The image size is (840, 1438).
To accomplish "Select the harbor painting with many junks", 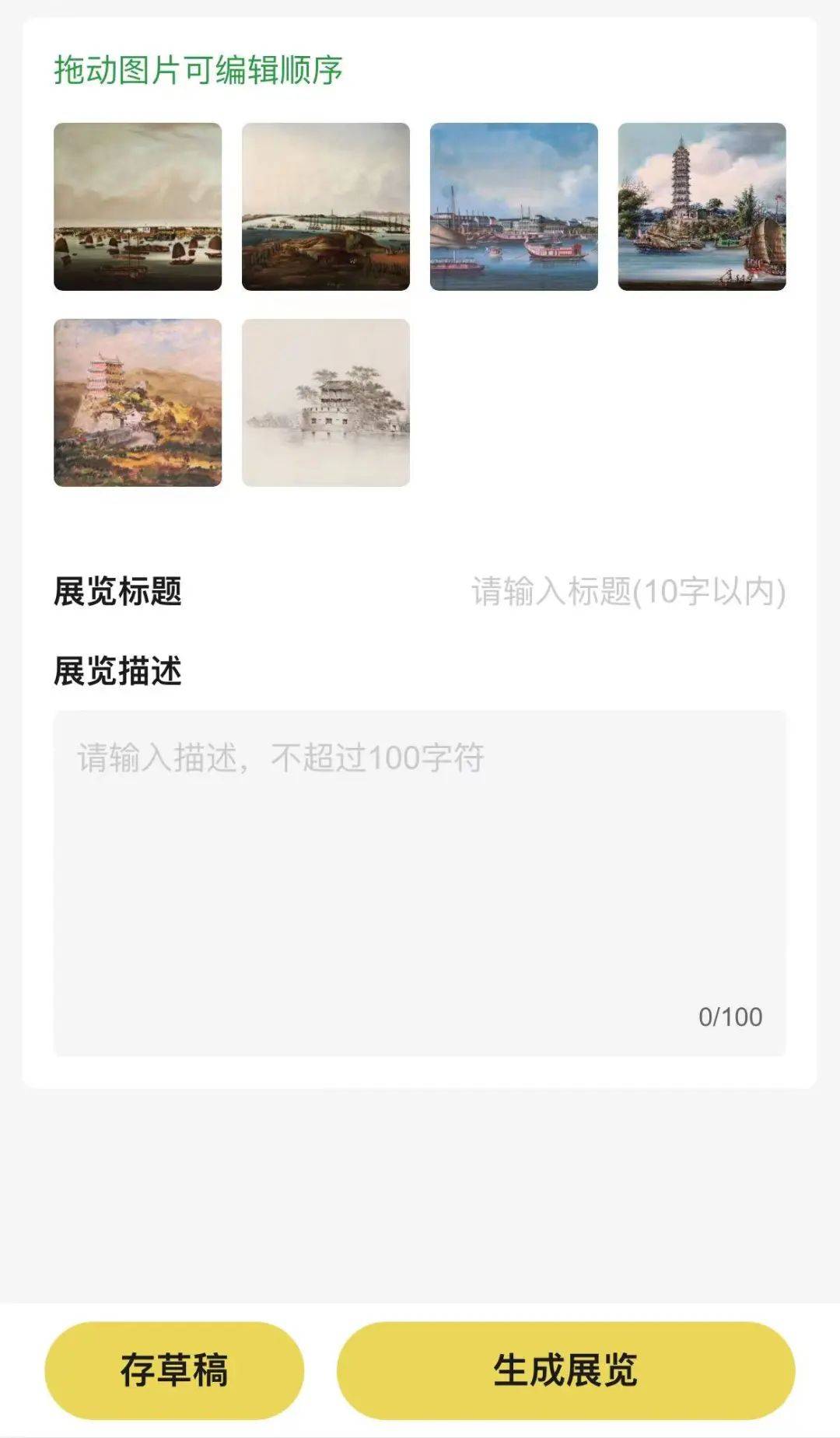I will pos(138,207).
